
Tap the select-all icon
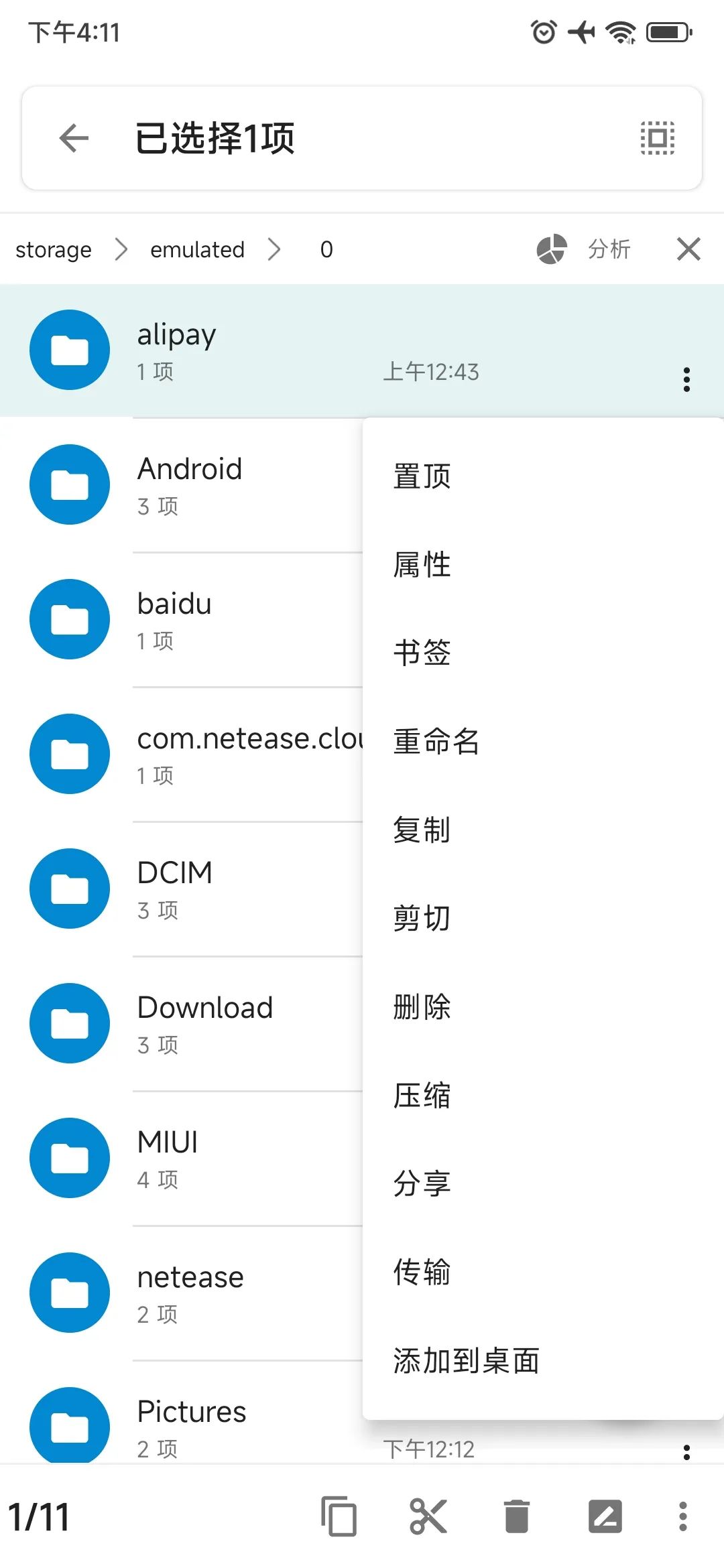[657, 138]
